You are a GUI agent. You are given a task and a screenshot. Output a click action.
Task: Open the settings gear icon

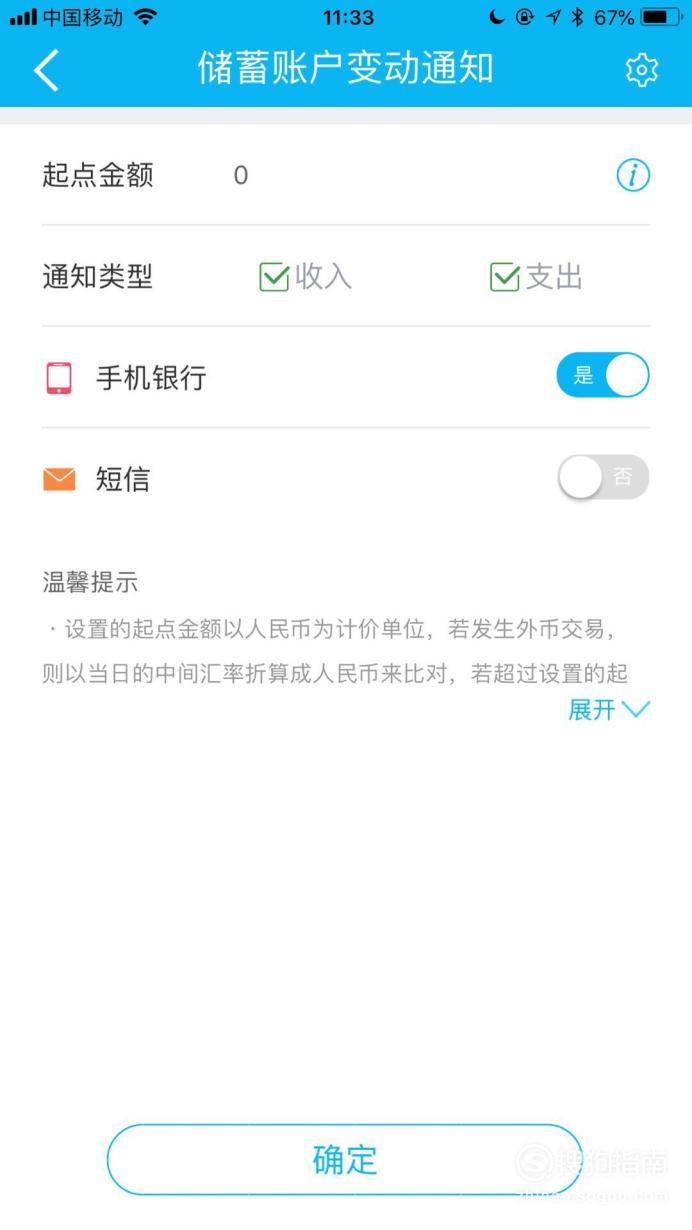pyautogui.click(x=641, y=70)
